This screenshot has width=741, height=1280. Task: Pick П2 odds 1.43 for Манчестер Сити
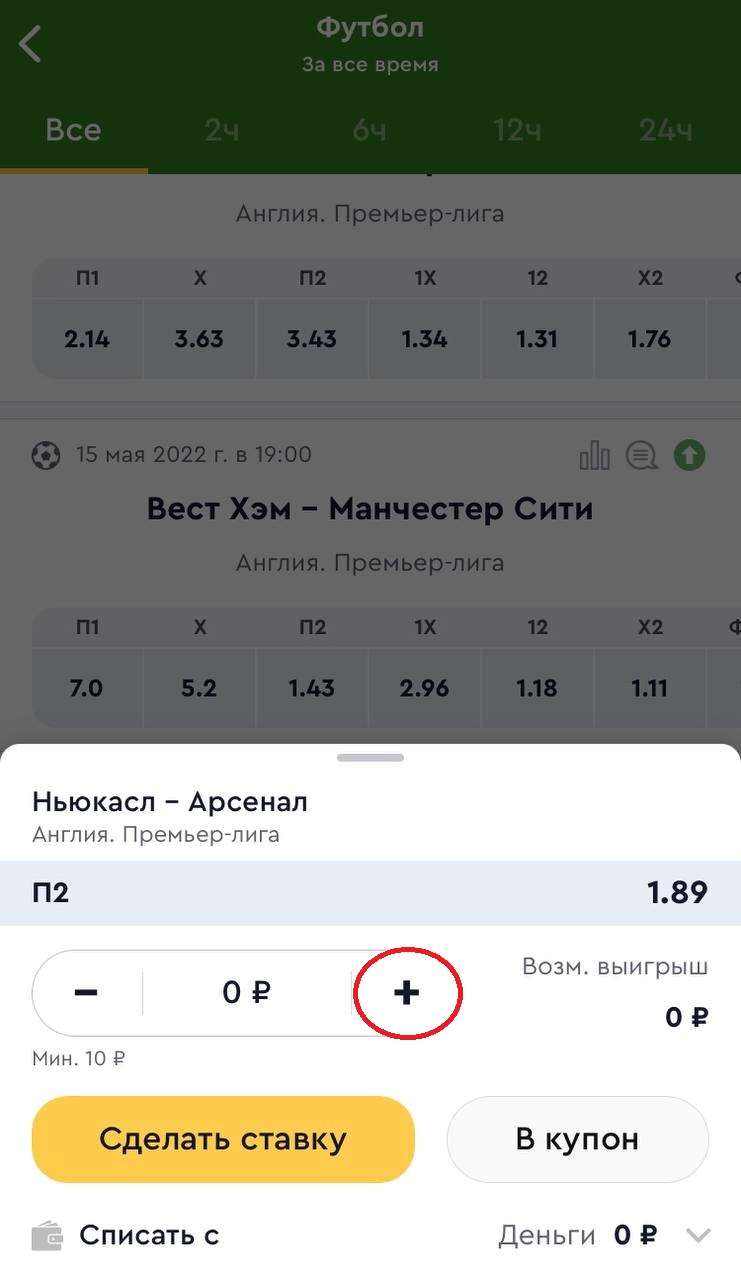click(x=312, y=688)
